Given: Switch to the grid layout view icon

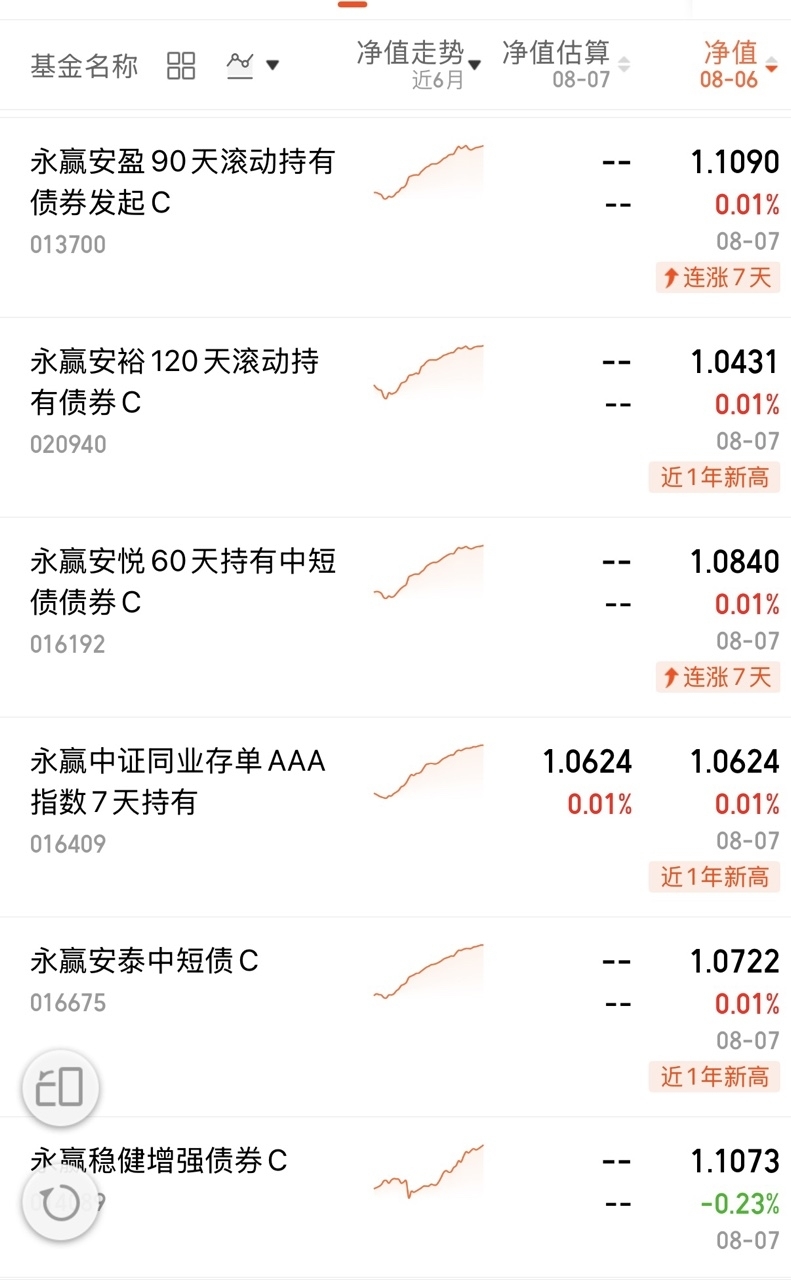Looking at the screenshot, I should coord(181,66).
